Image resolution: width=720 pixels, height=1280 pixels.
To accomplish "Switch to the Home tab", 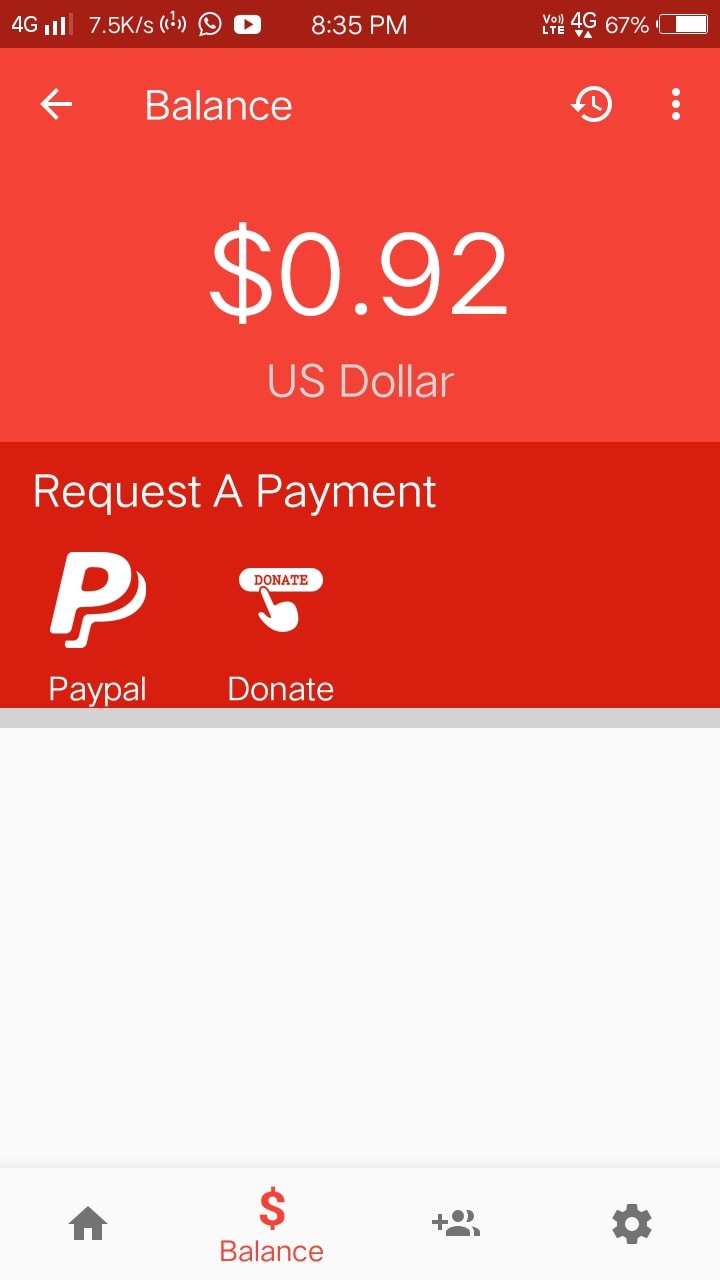I will pos(88,1223).
